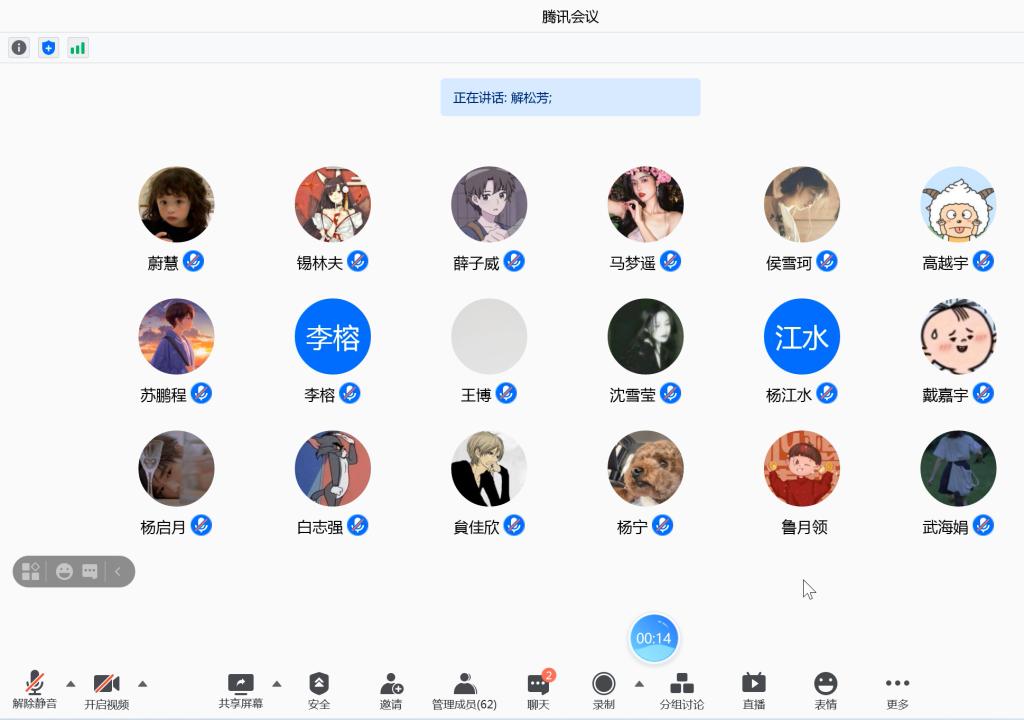Open the 安全 security options
Viewport: 1024px width, 720px height.
[319, 690]
